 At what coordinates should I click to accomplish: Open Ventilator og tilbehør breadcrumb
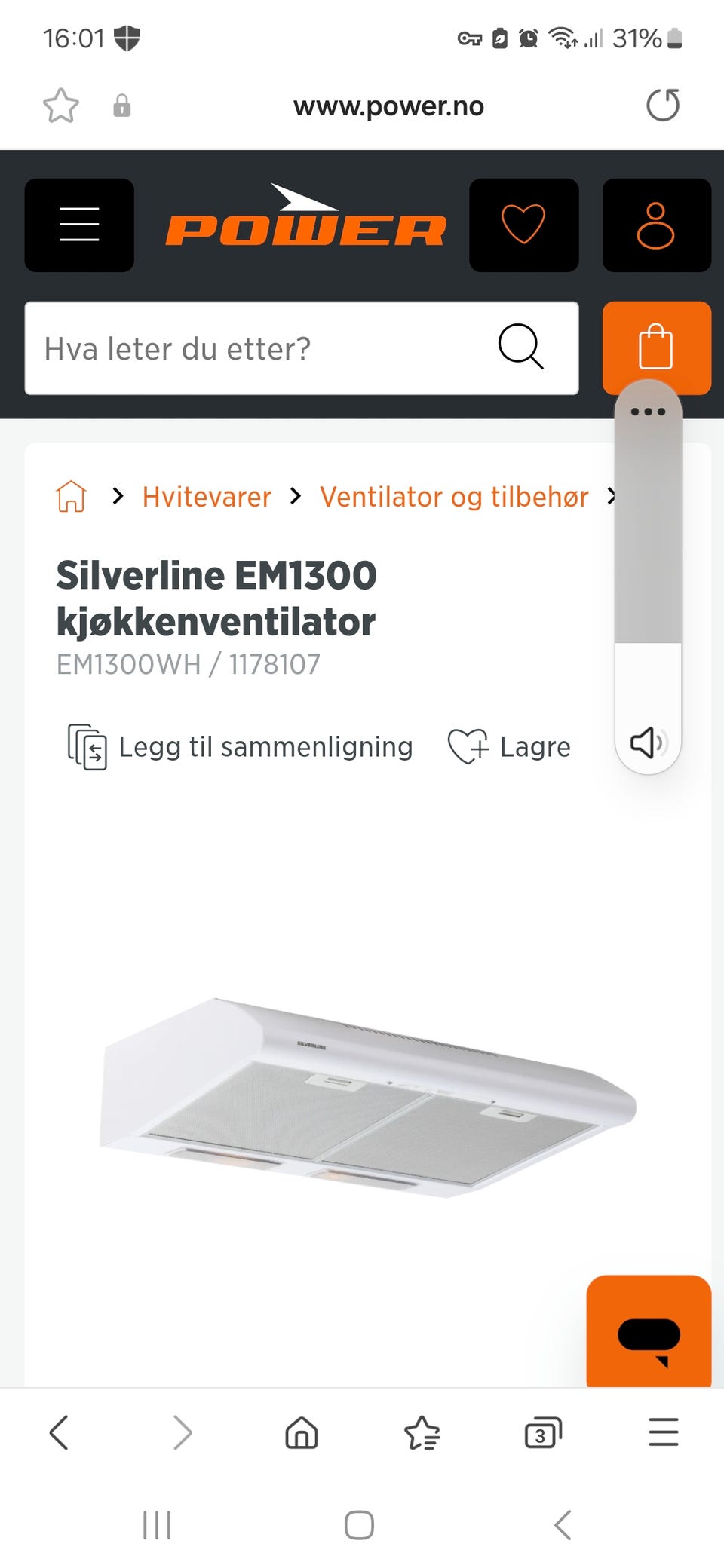(454, 496)
